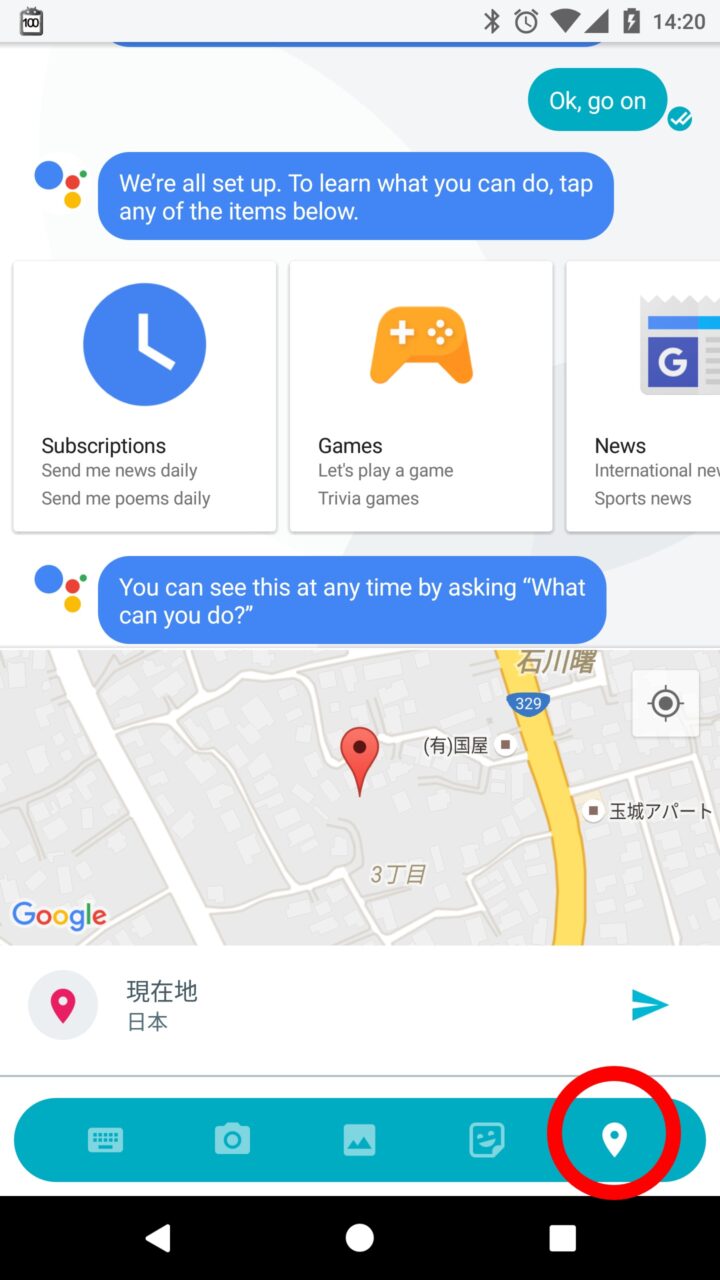720x1280 pixels.
Task: Center map on my location
Action: [x=665, y=704]
